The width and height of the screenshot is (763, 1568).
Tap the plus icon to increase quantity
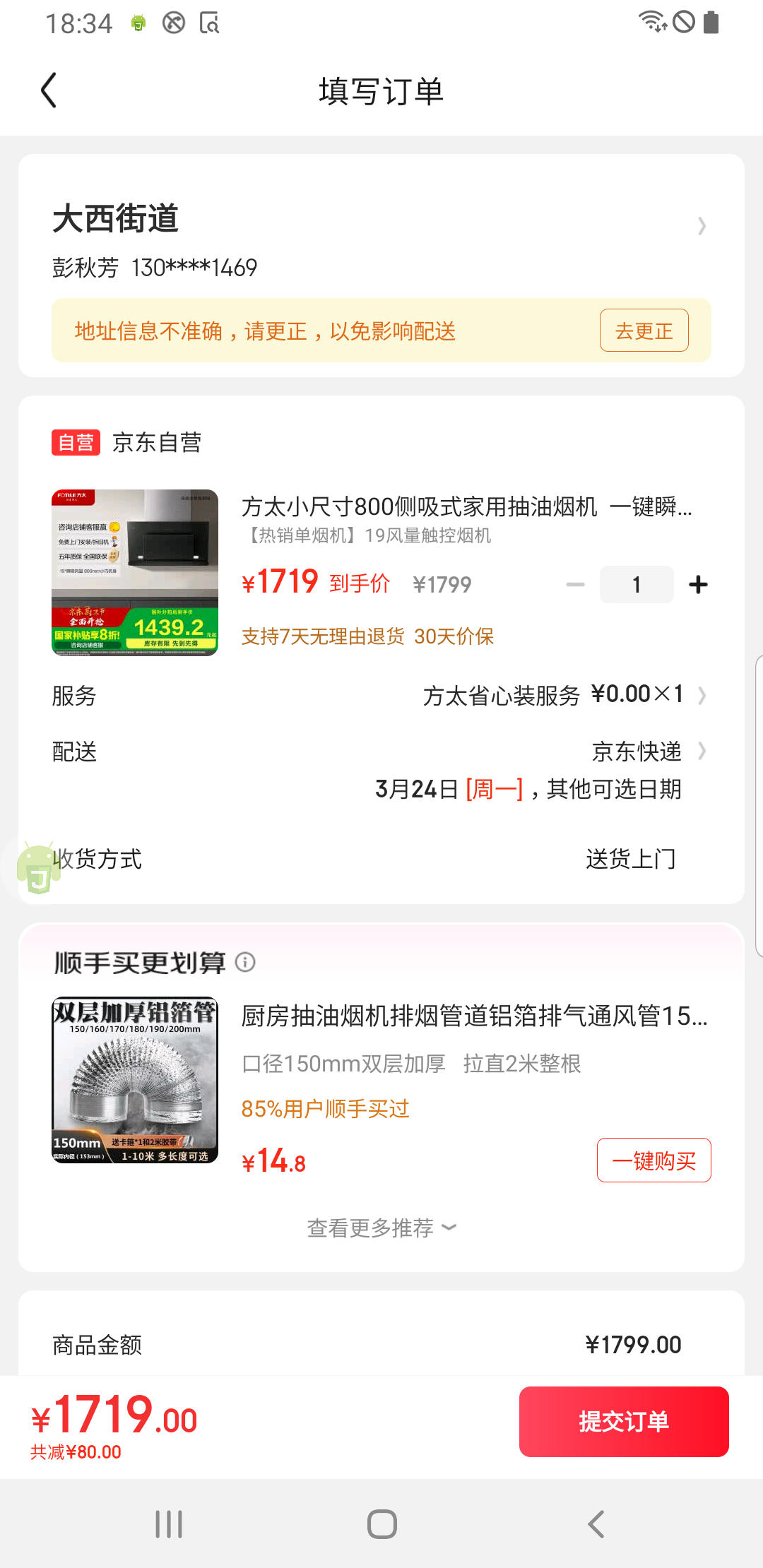tap(698, 584)
